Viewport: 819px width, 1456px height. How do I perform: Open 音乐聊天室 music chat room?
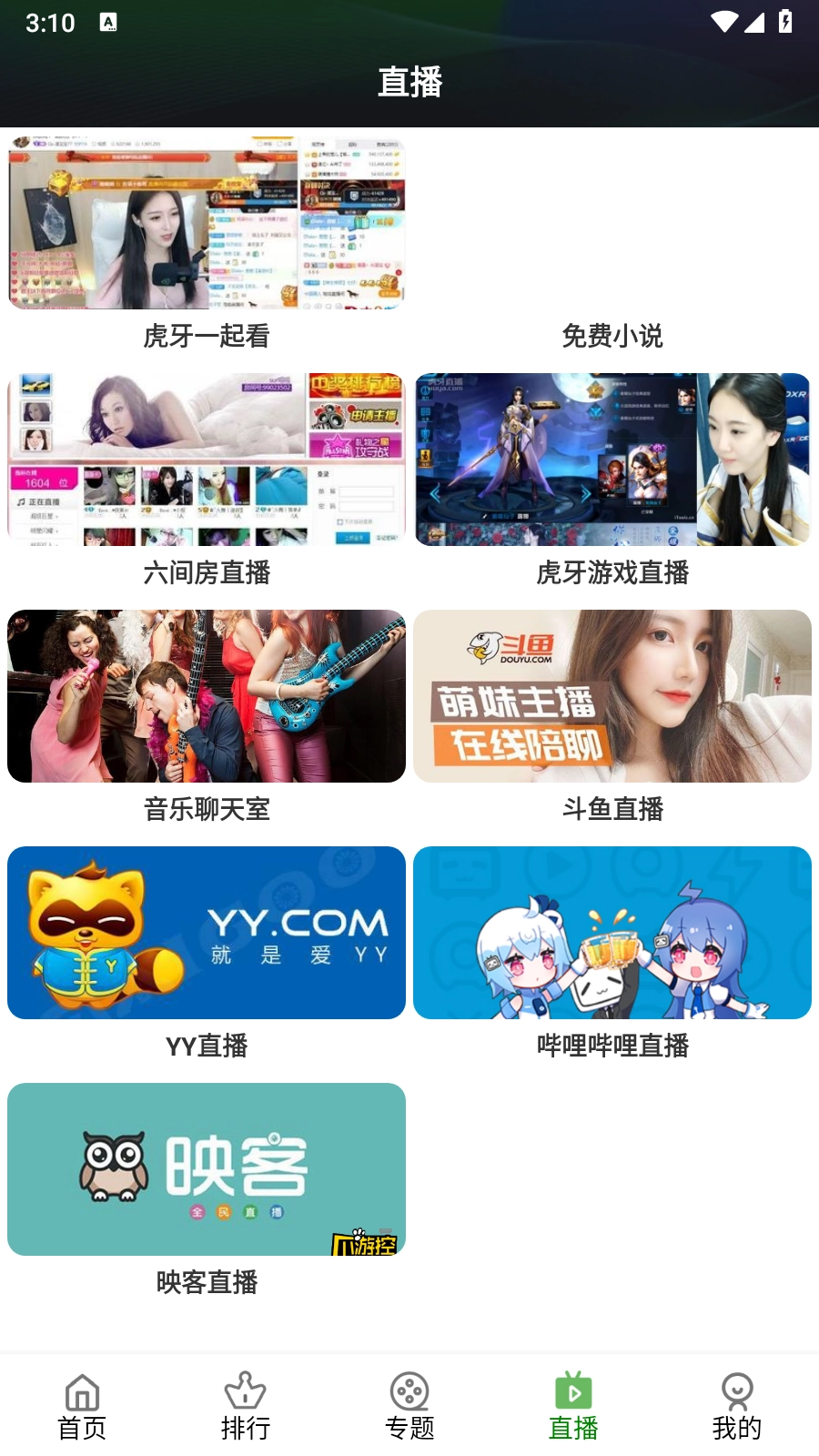click(206, 696)
